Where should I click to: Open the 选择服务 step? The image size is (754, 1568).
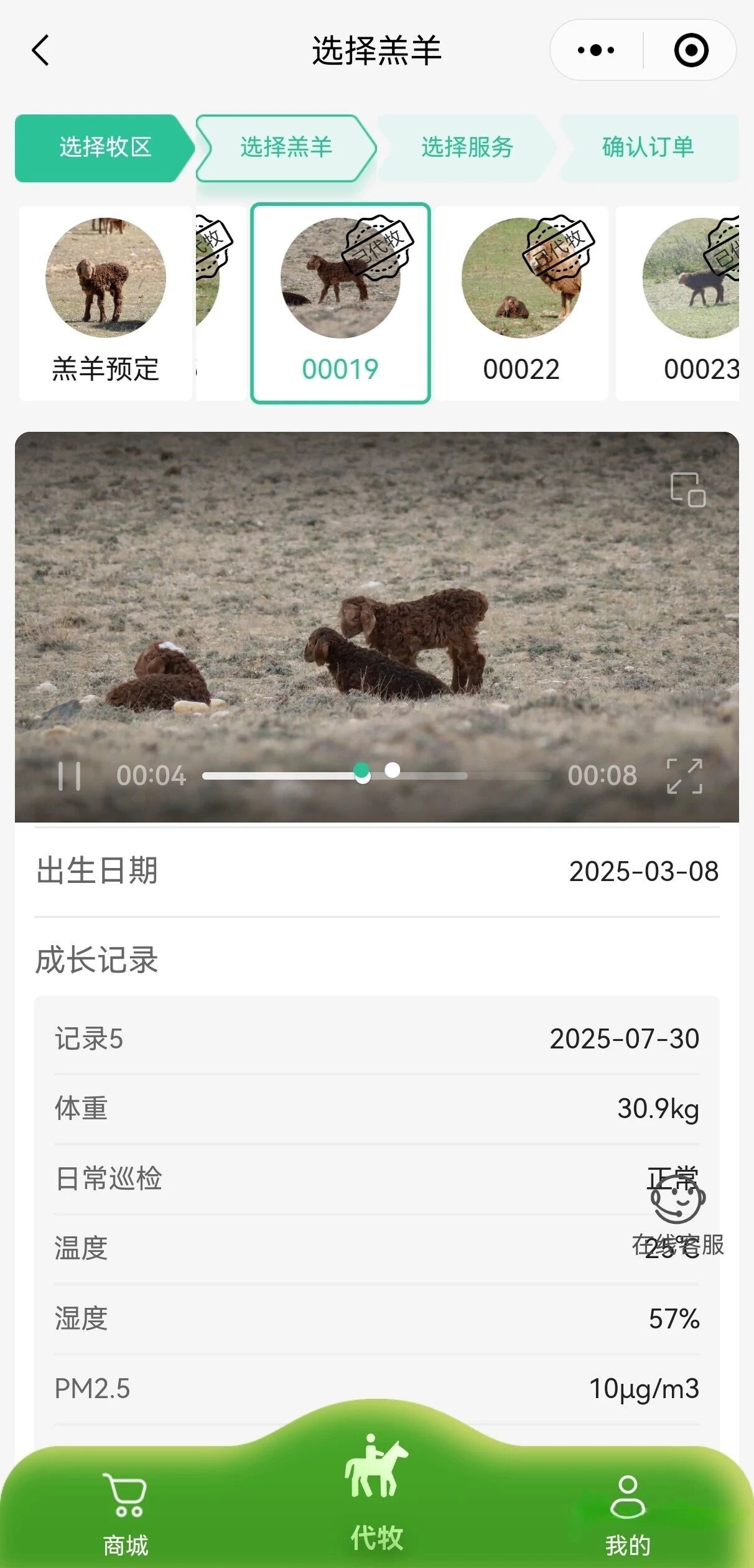(x=467, y=148)
